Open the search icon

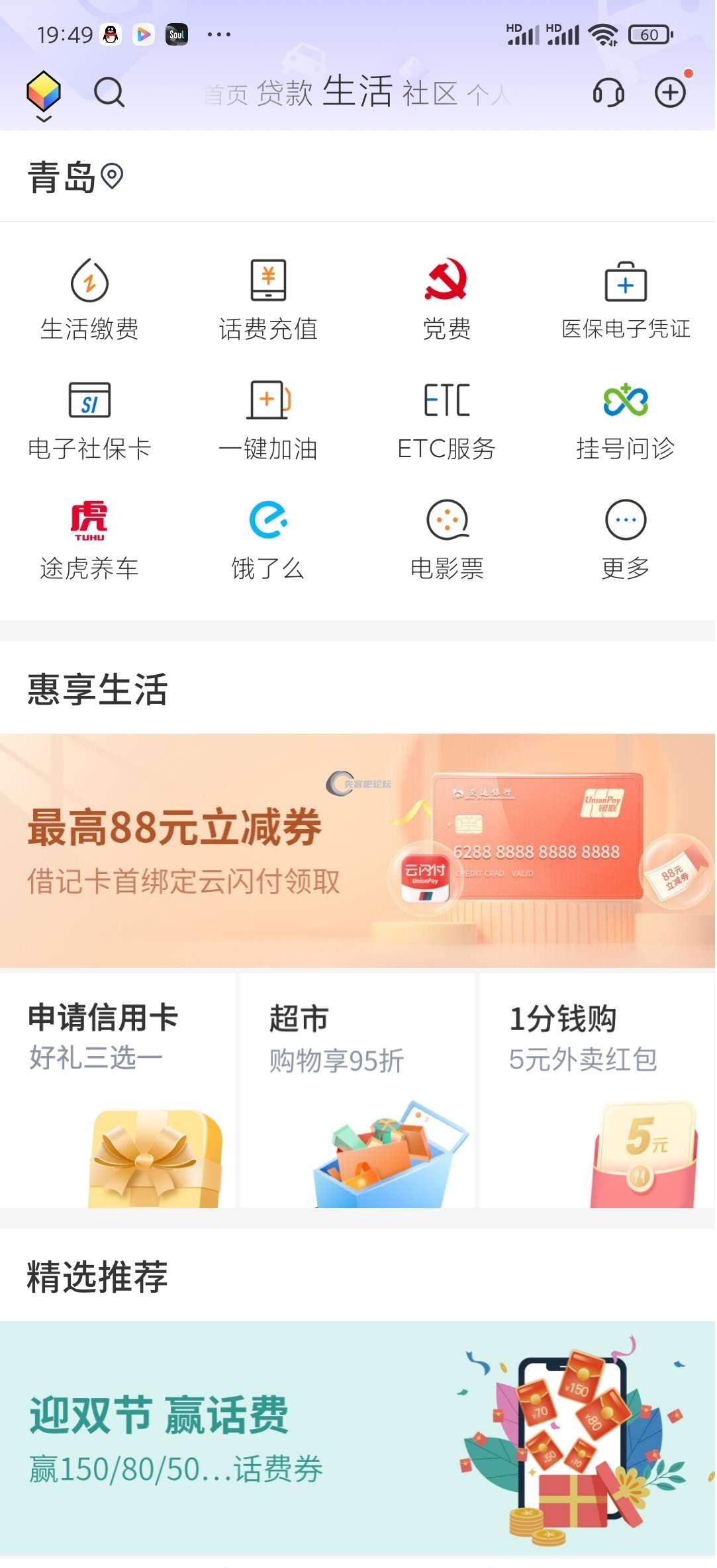pos(109,93)
